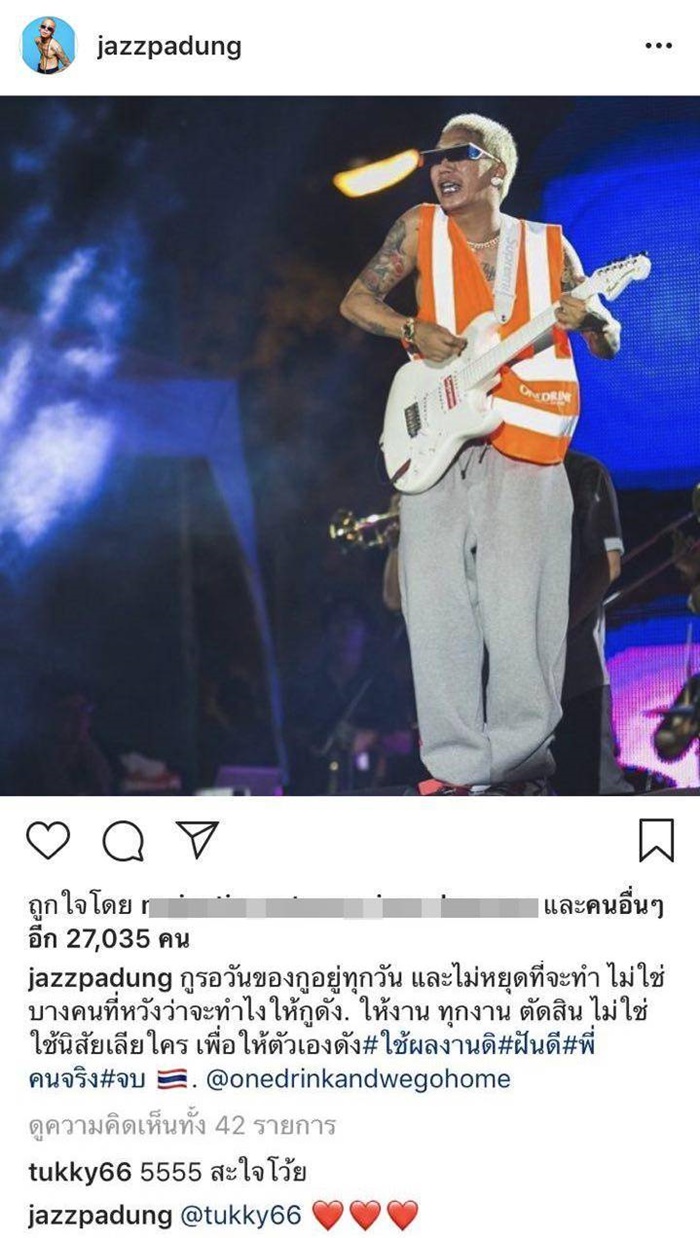Open the guitarist post photo
Screen dimensions: 700x1238
pos(350,445)
